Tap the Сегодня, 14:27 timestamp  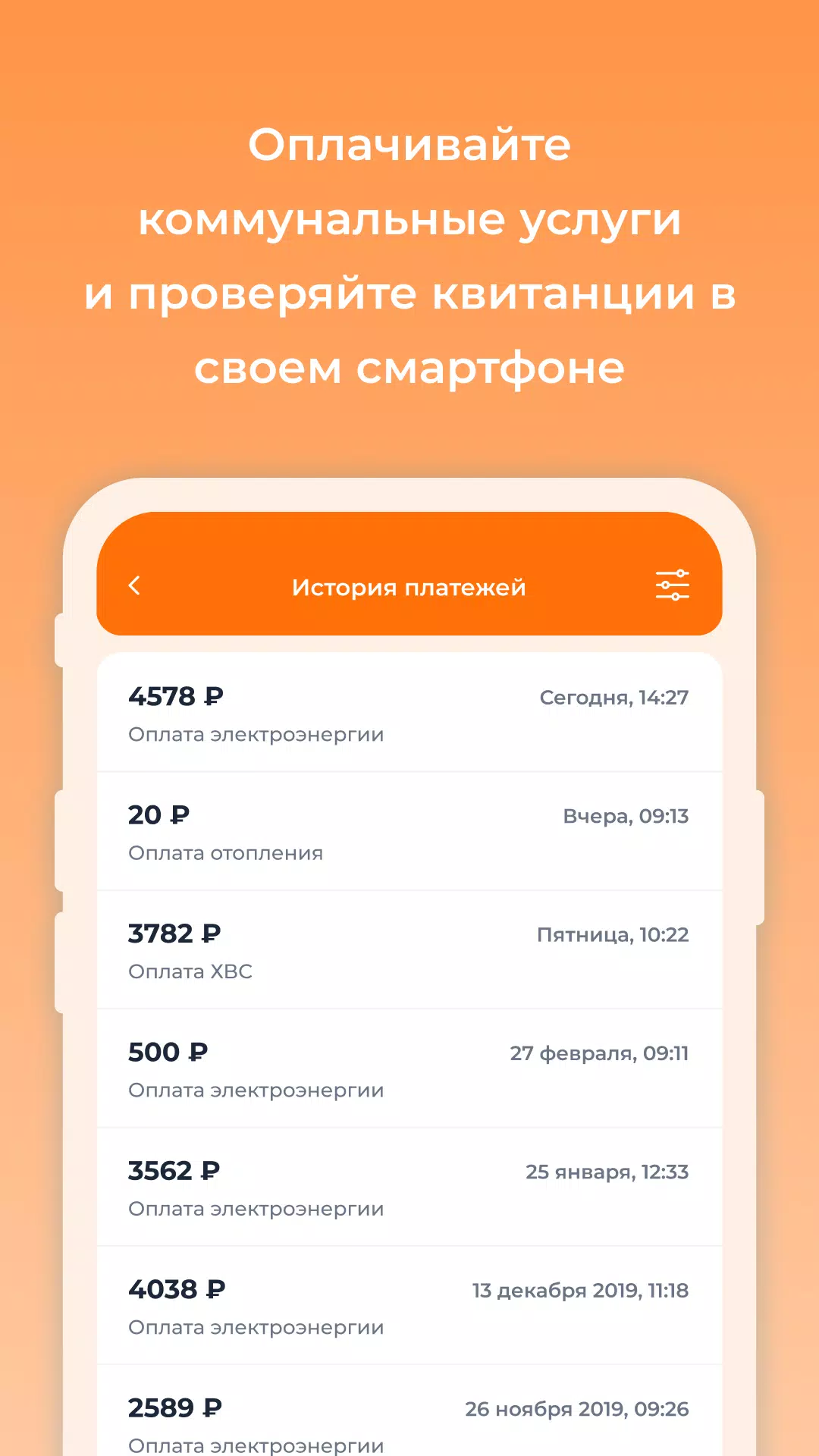[x=614, y=698]
